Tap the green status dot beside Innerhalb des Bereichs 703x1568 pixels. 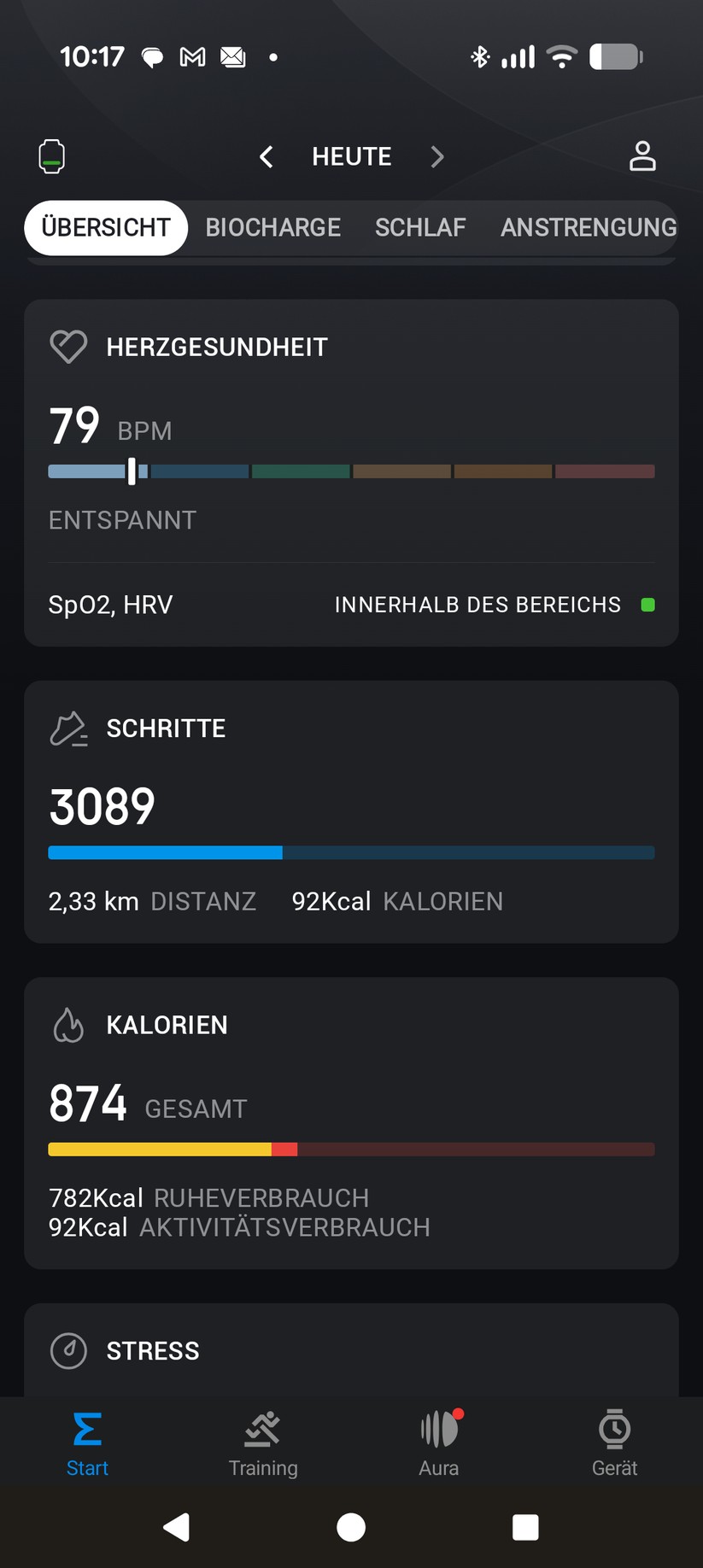point(648,605)
